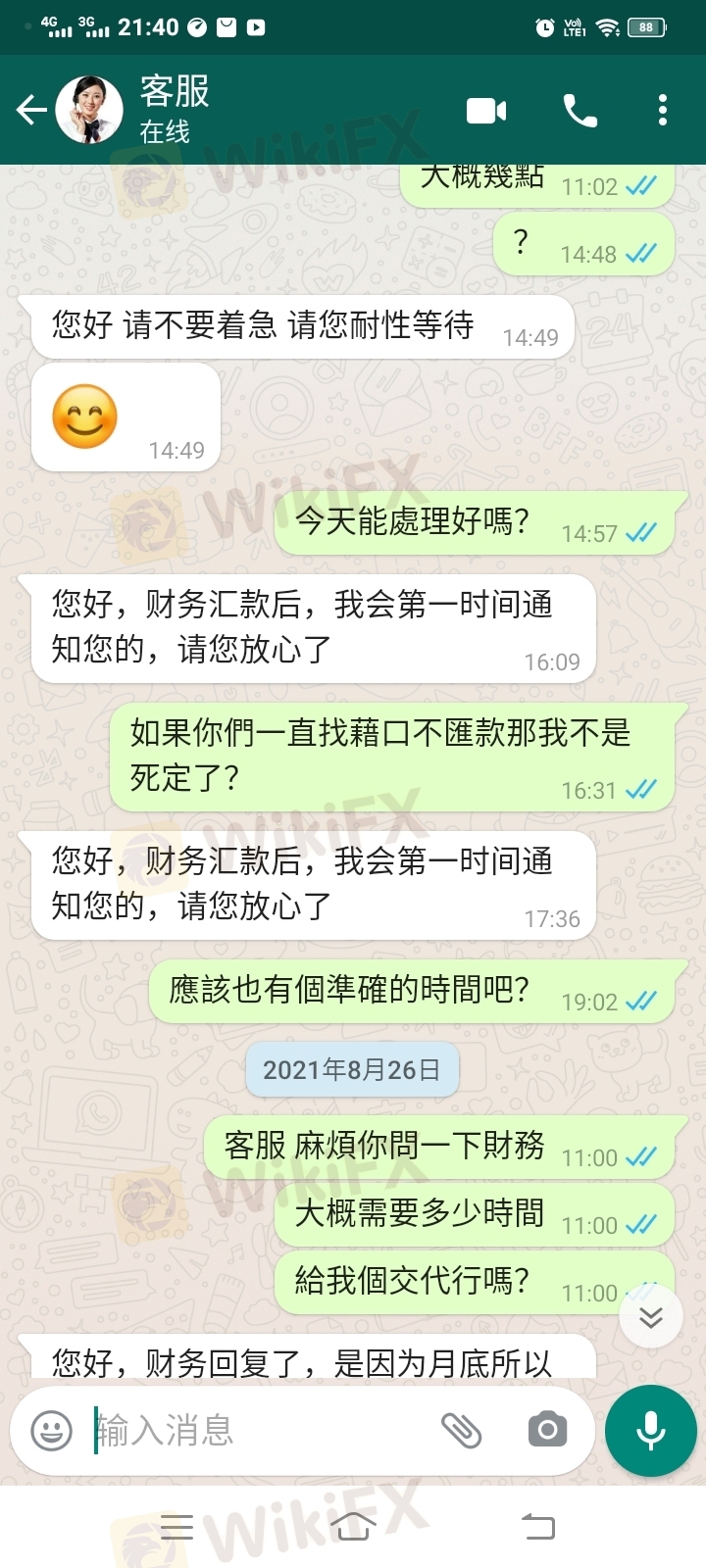Attach a file with the paperclip

(461, 1431)
